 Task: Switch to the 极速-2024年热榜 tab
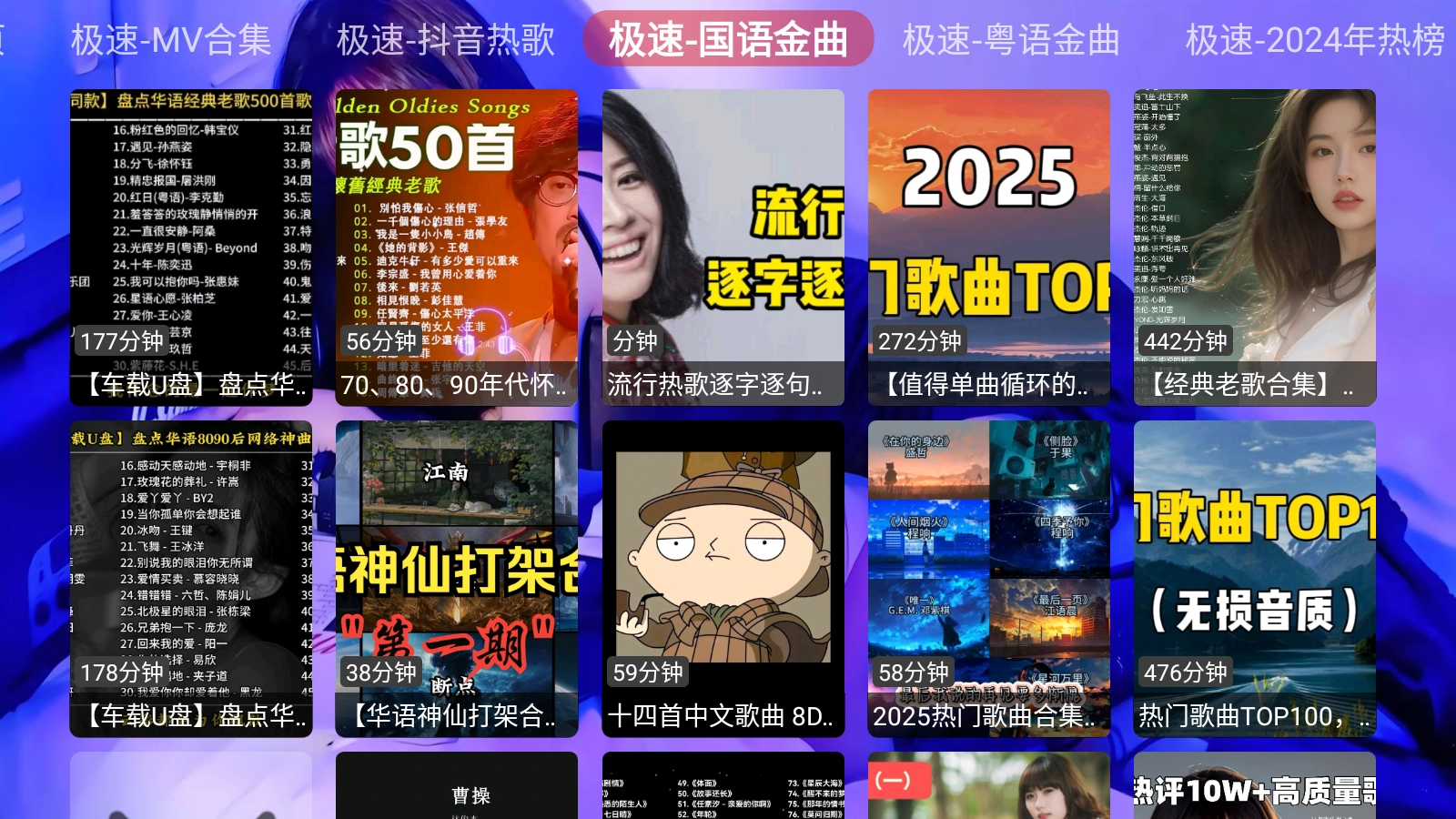click(1314, 40)
